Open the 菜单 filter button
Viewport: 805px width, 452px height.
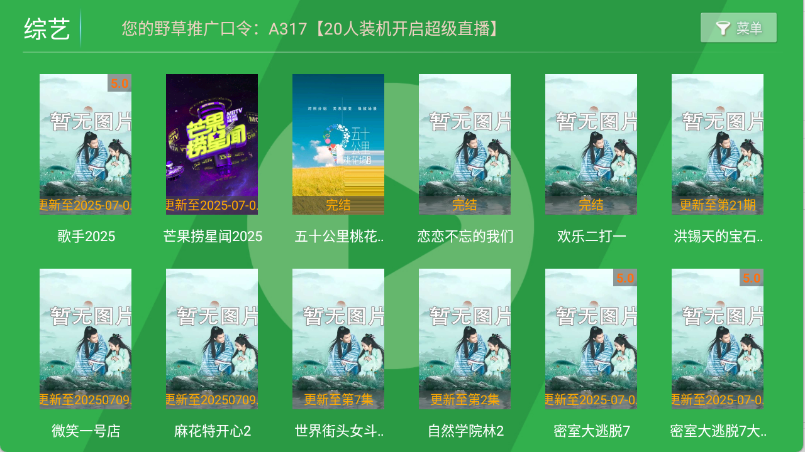738,29
